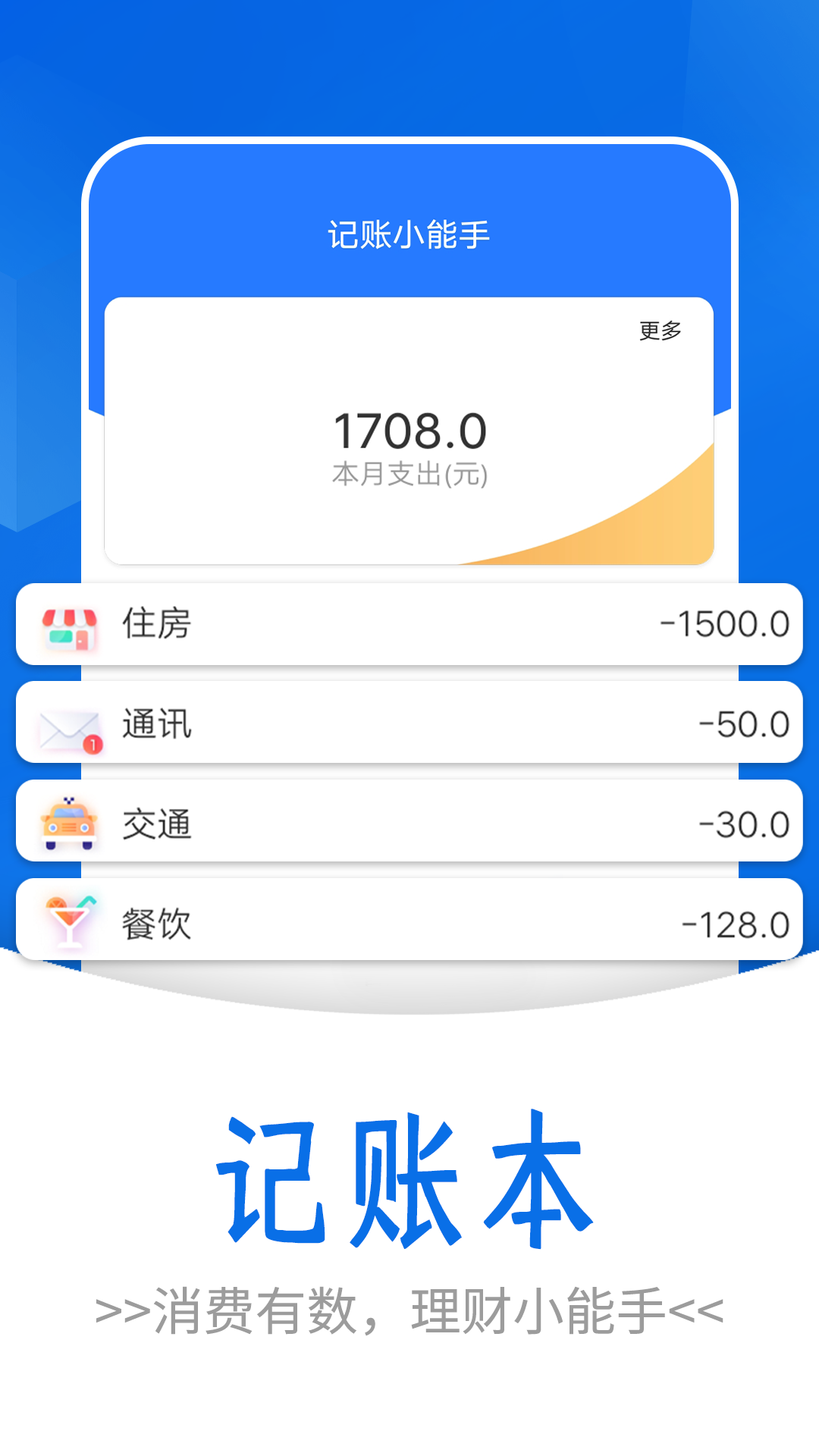Click the -50.0 communication amount

(743, 723)
